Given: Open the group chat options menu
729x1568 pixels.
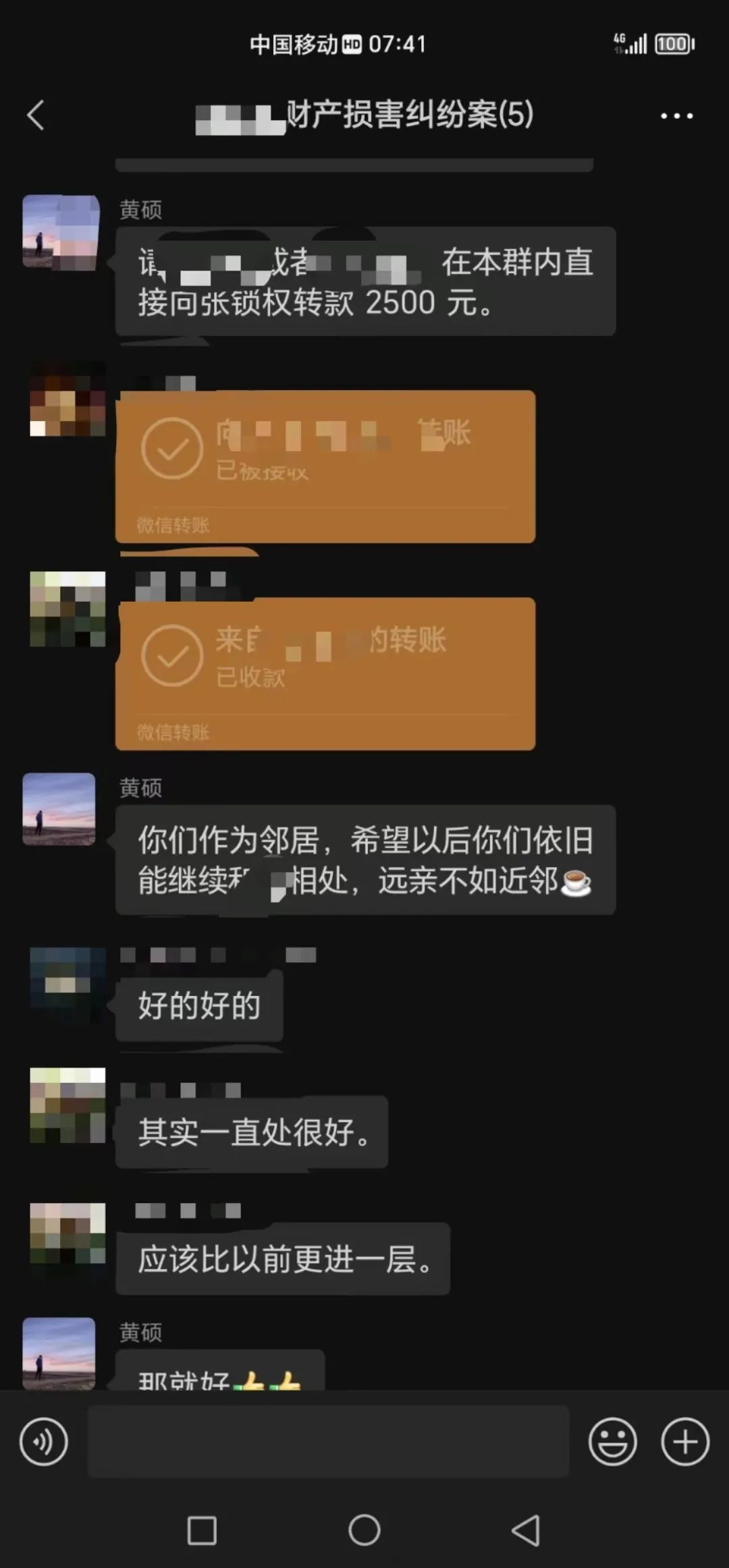Looking at the screenshot, I should click(676, 116).
